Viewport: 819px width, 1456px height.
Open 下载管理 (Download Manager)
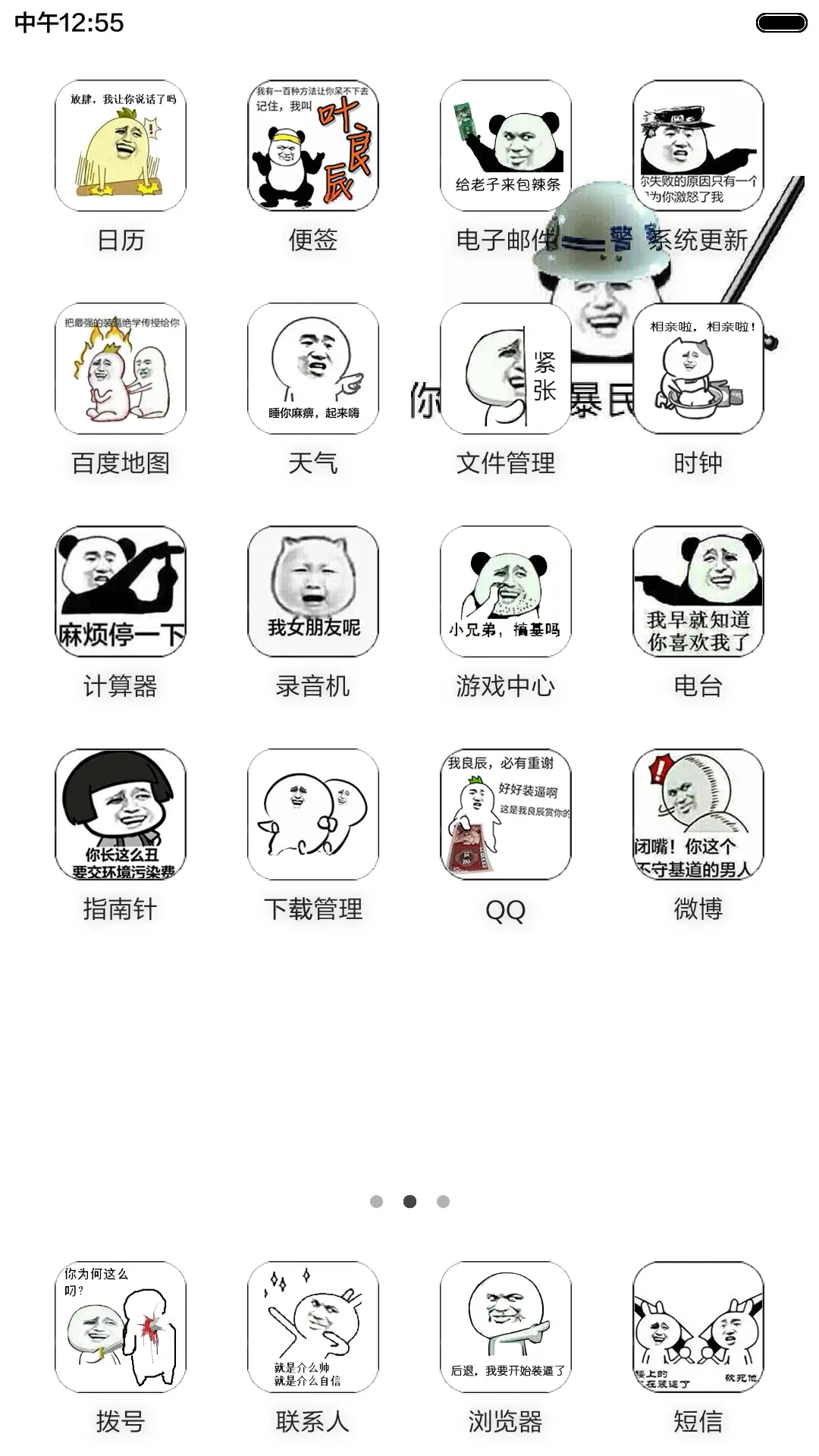313,815
